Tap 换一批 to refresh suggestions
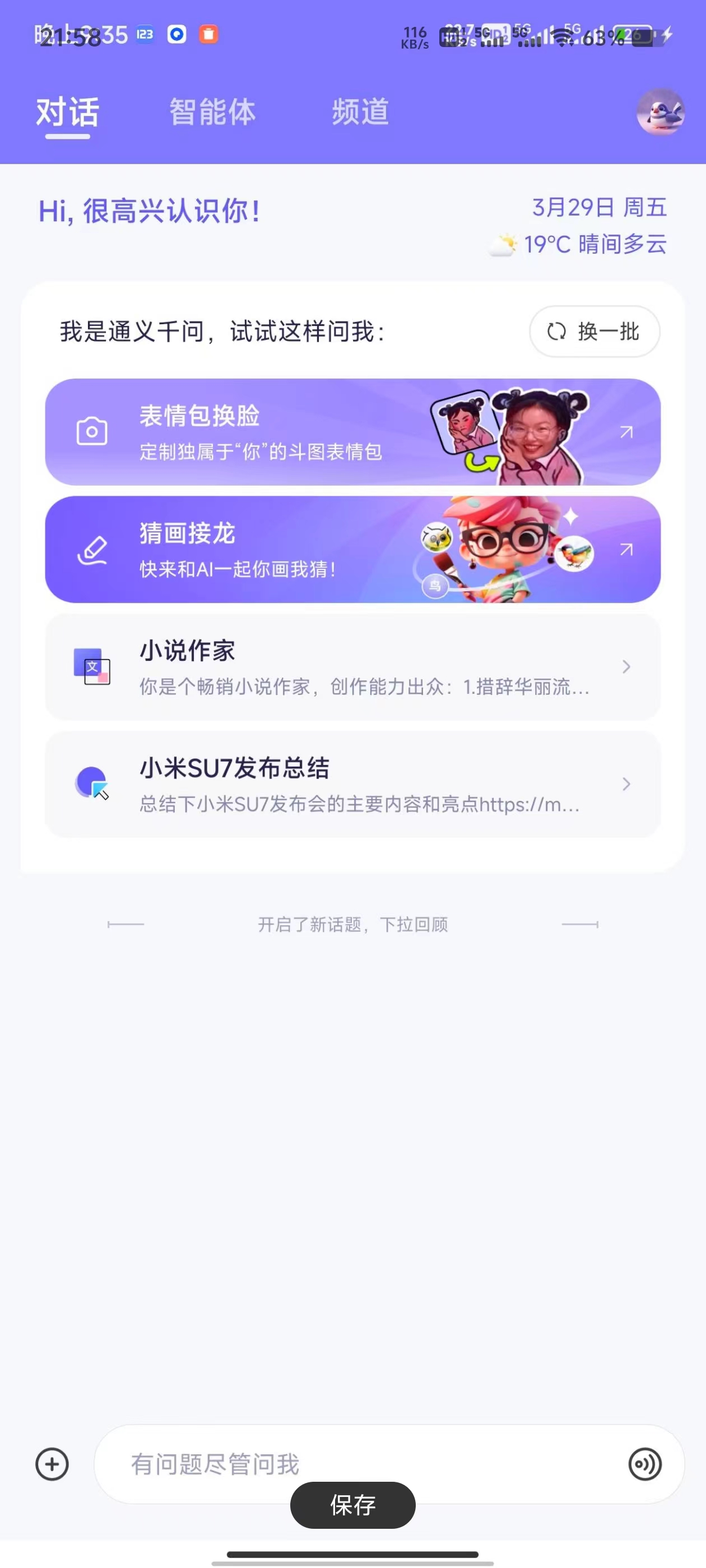706x1568 pixels. 594,332
